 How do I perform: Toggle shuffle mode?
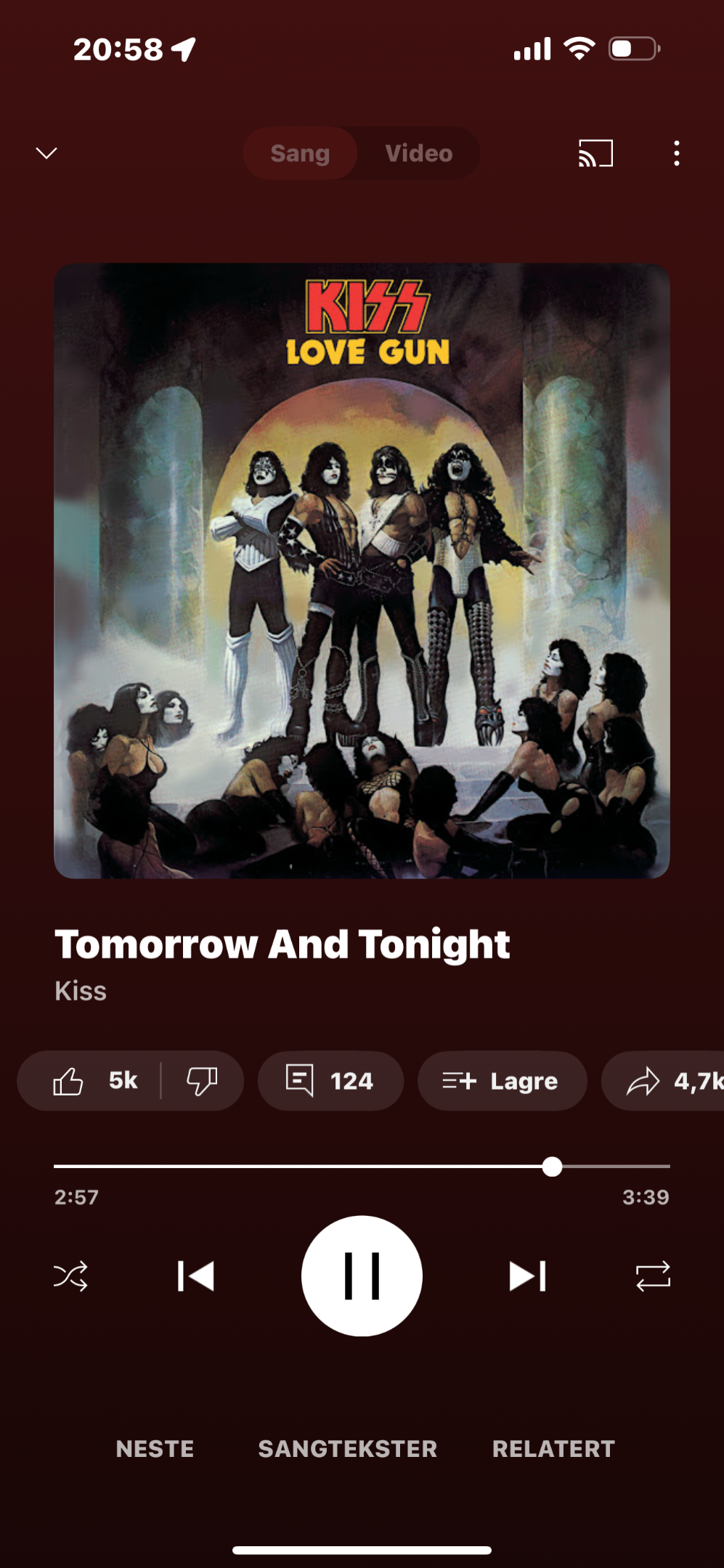click(x=70, y=1276)
